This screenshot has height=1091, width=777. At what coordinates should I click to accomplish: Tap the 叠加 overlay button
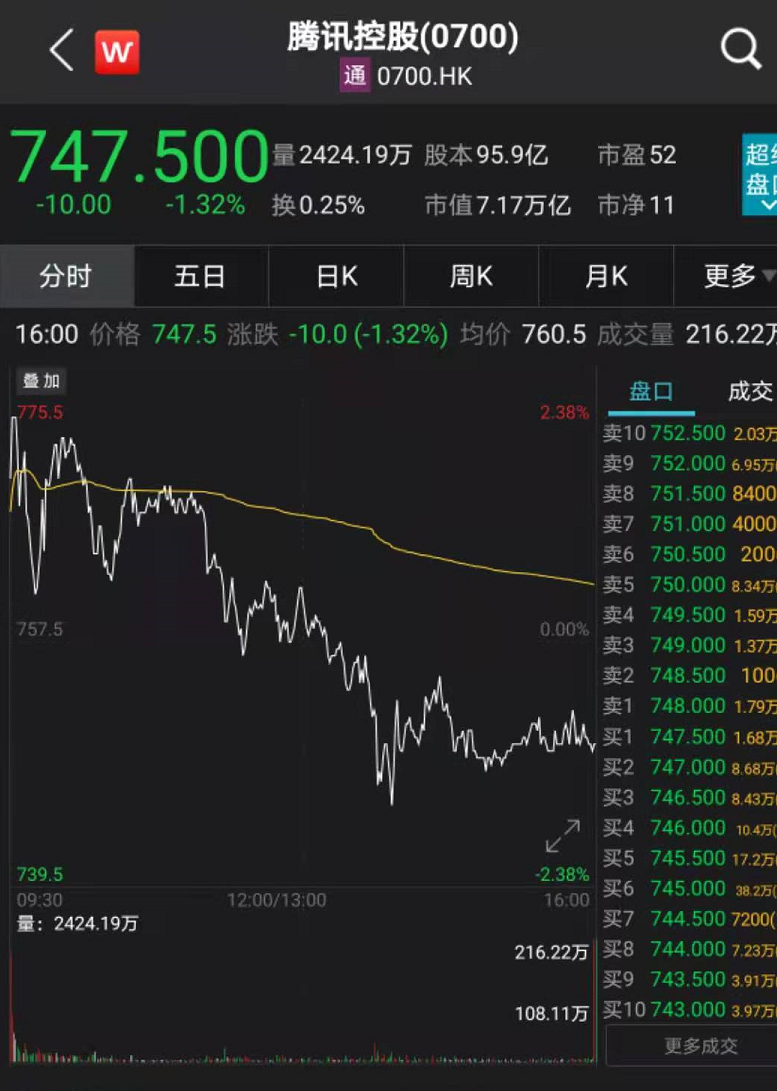41,381
